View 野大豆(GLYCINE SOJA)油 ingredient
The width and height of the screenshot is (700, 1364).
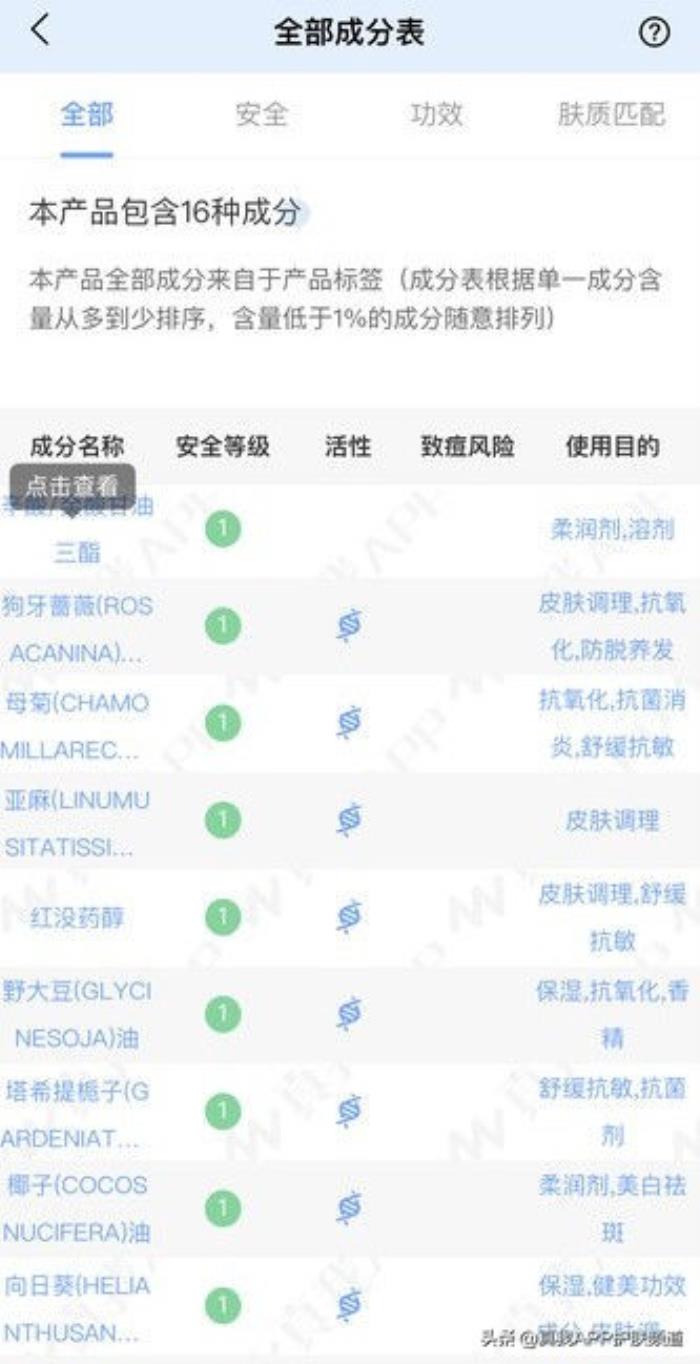point(77,1014)
